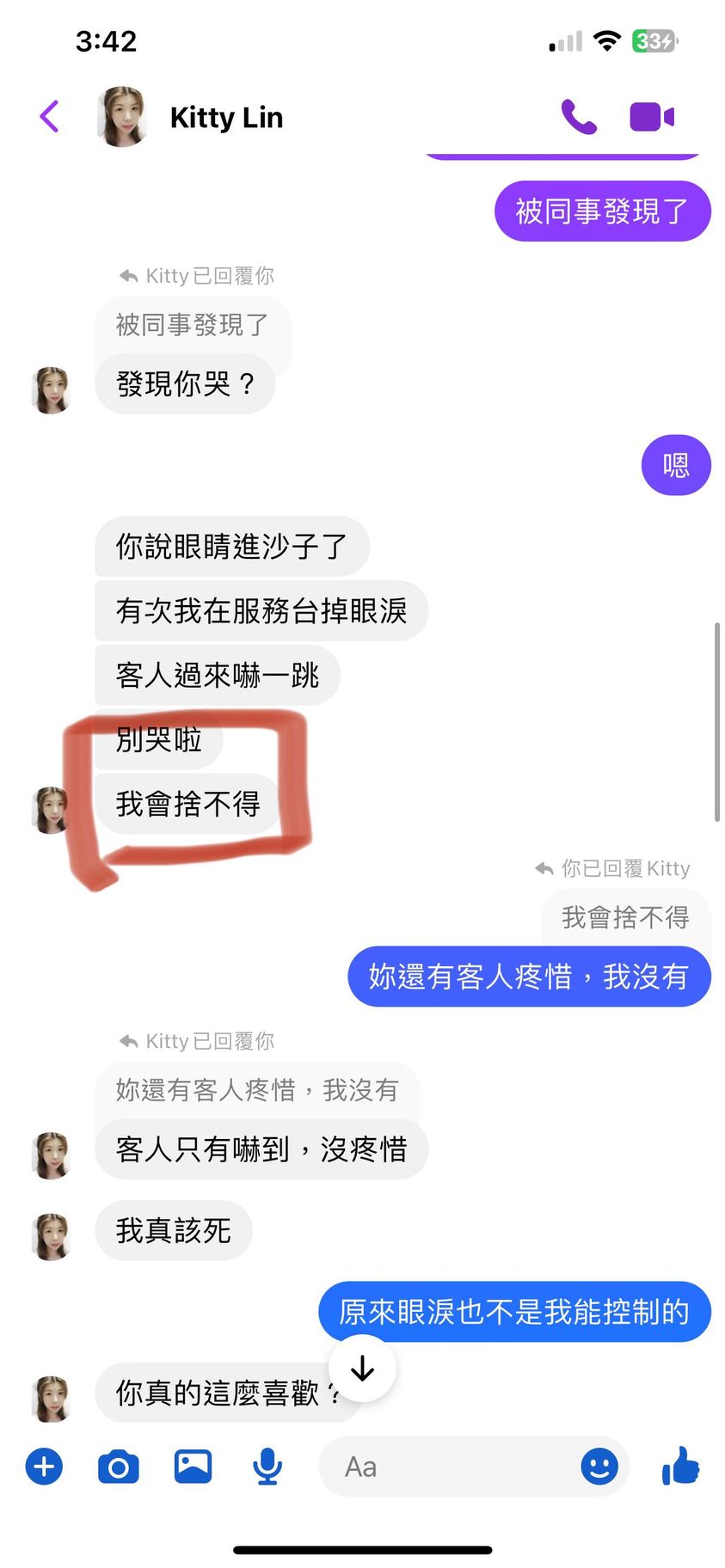Viewport: 725px width, 1568px height.
Task: Open Kitty Lin's profile from the header
Action: [x=225, y=118]
